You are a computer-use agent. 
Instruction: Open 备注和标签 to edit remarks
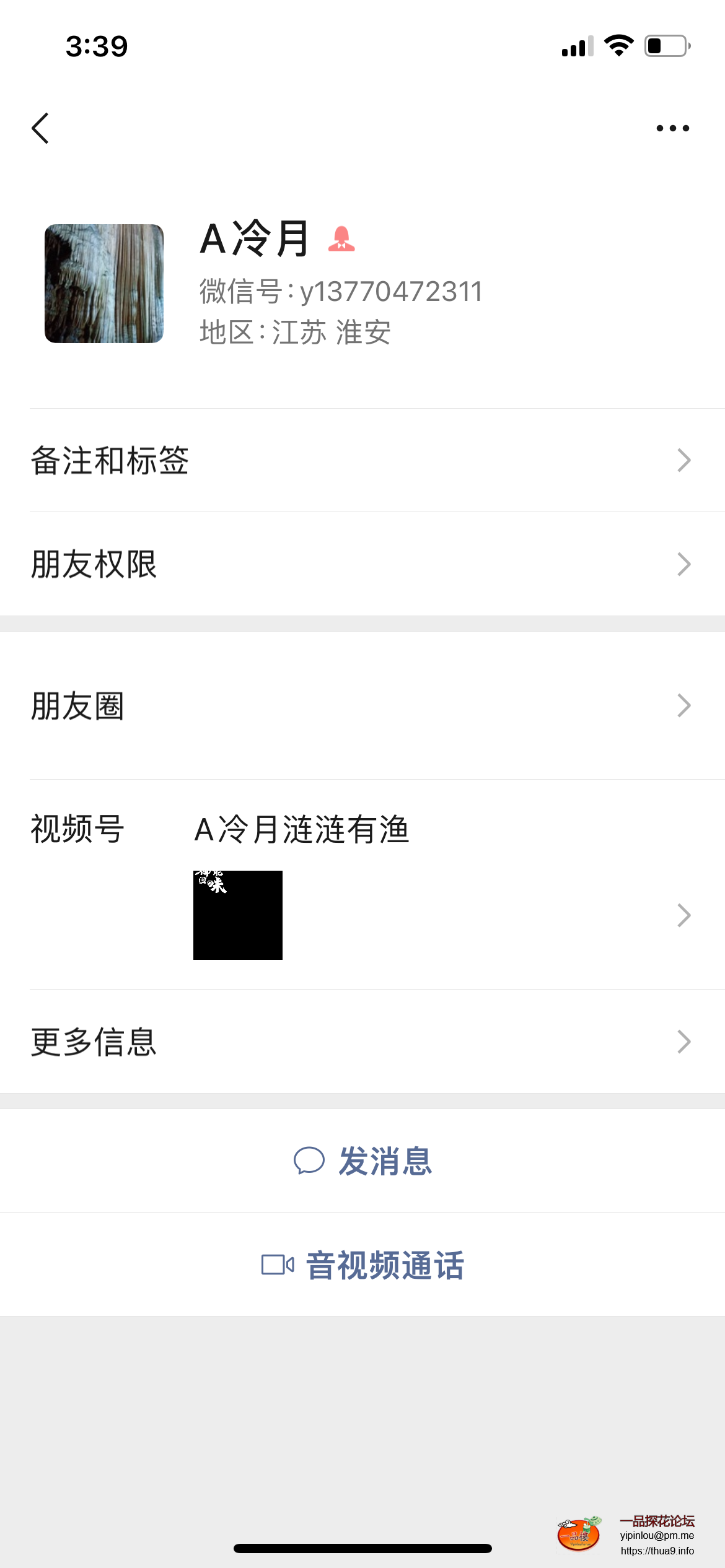pos(112,460)
